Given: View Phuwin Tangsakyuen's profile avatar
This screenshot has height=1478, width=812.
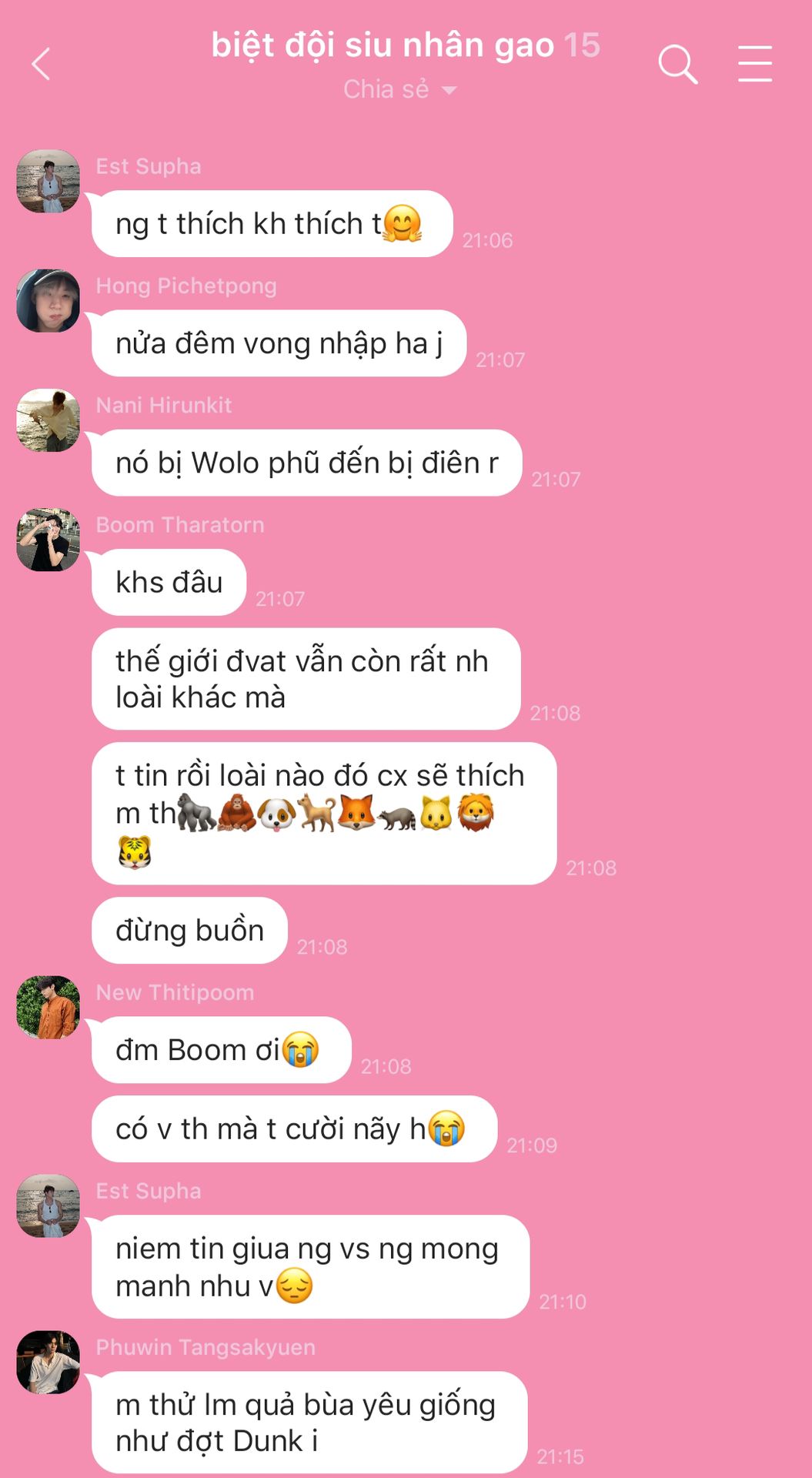Looking at the screenshot, I should (48, 1363).
